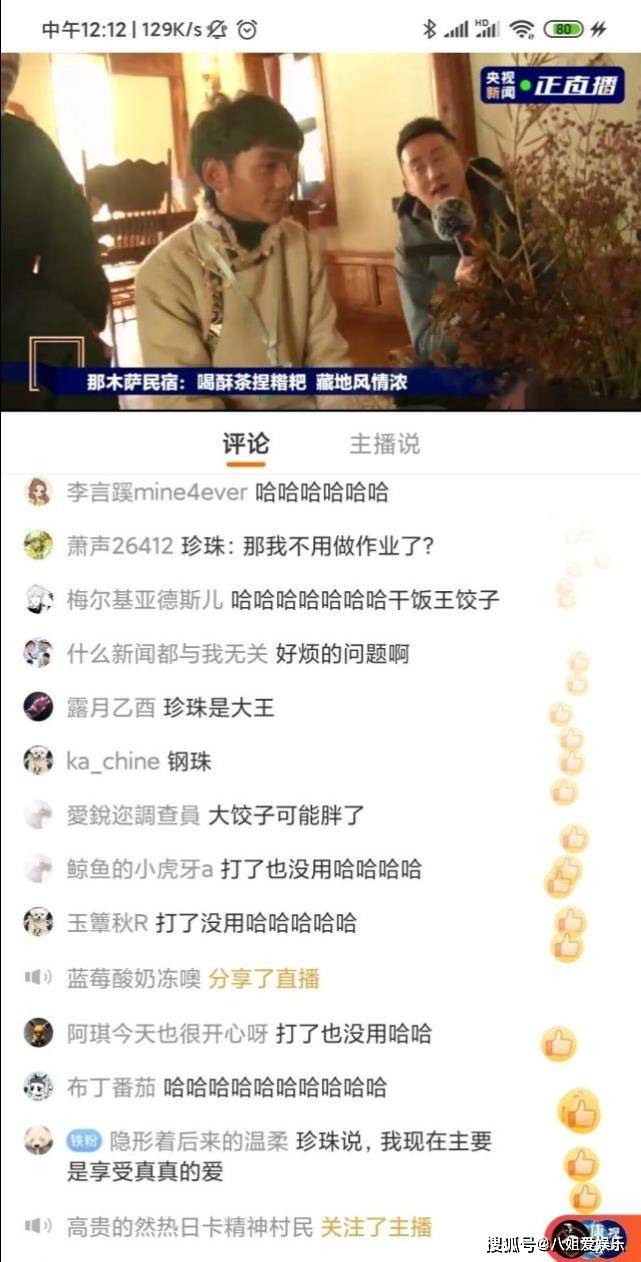
Task: Open profile avatar of 李言蹊mine4ever
Action: (x=38, y=492)
